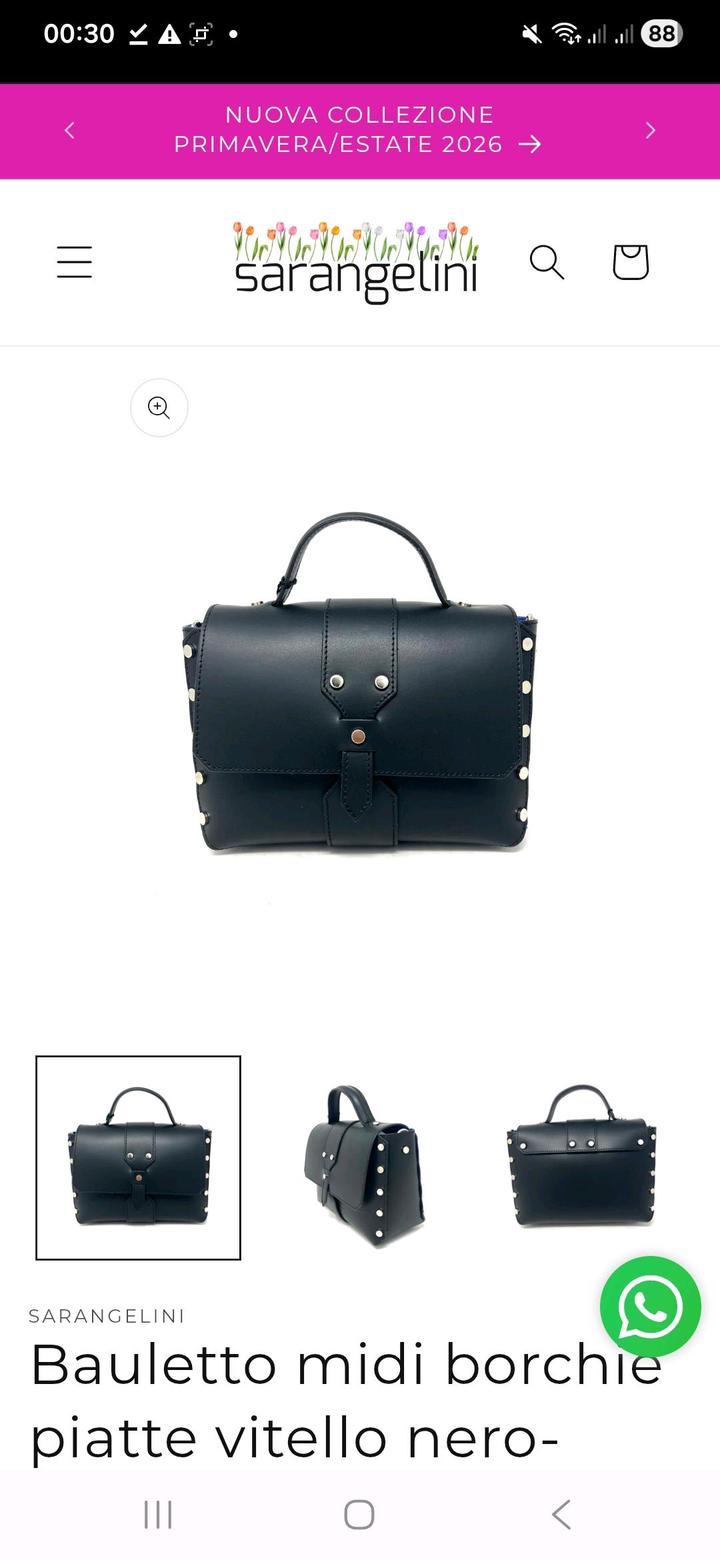720x1560 pixels.
Task: Open the search icon
Action: point(547,262)
